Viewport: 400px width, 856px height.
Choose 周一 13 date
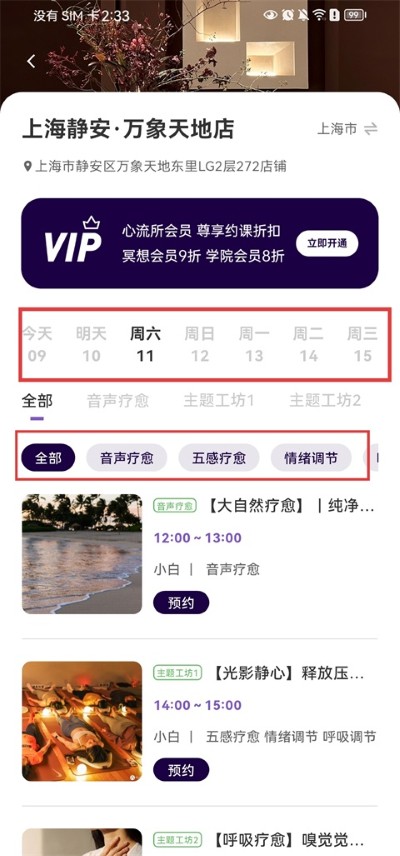(254, 344)
